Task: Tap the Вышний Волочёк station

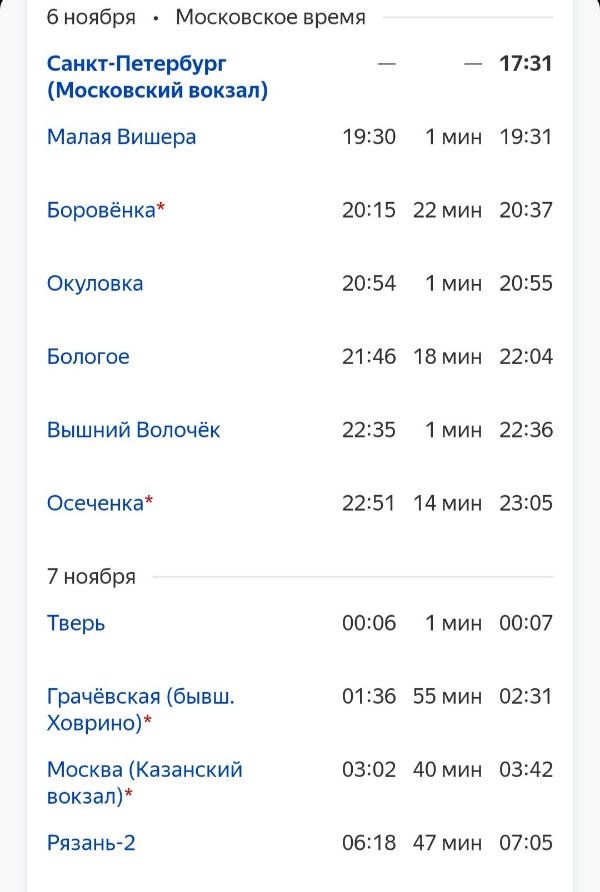Action: (133, 430)
